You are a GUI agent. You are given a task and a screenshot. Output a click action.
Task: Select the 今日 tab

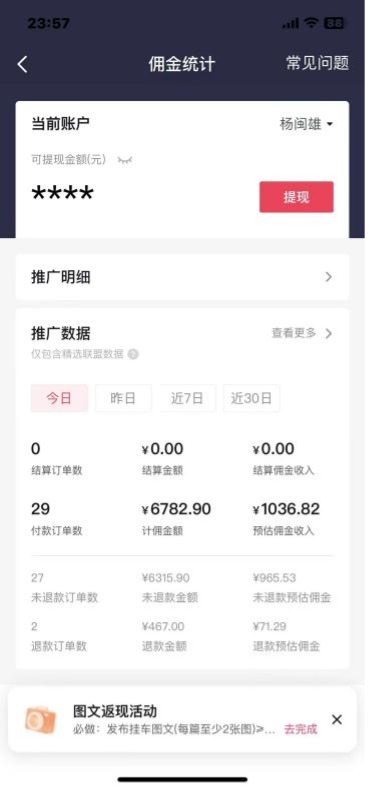pos(59,398)
